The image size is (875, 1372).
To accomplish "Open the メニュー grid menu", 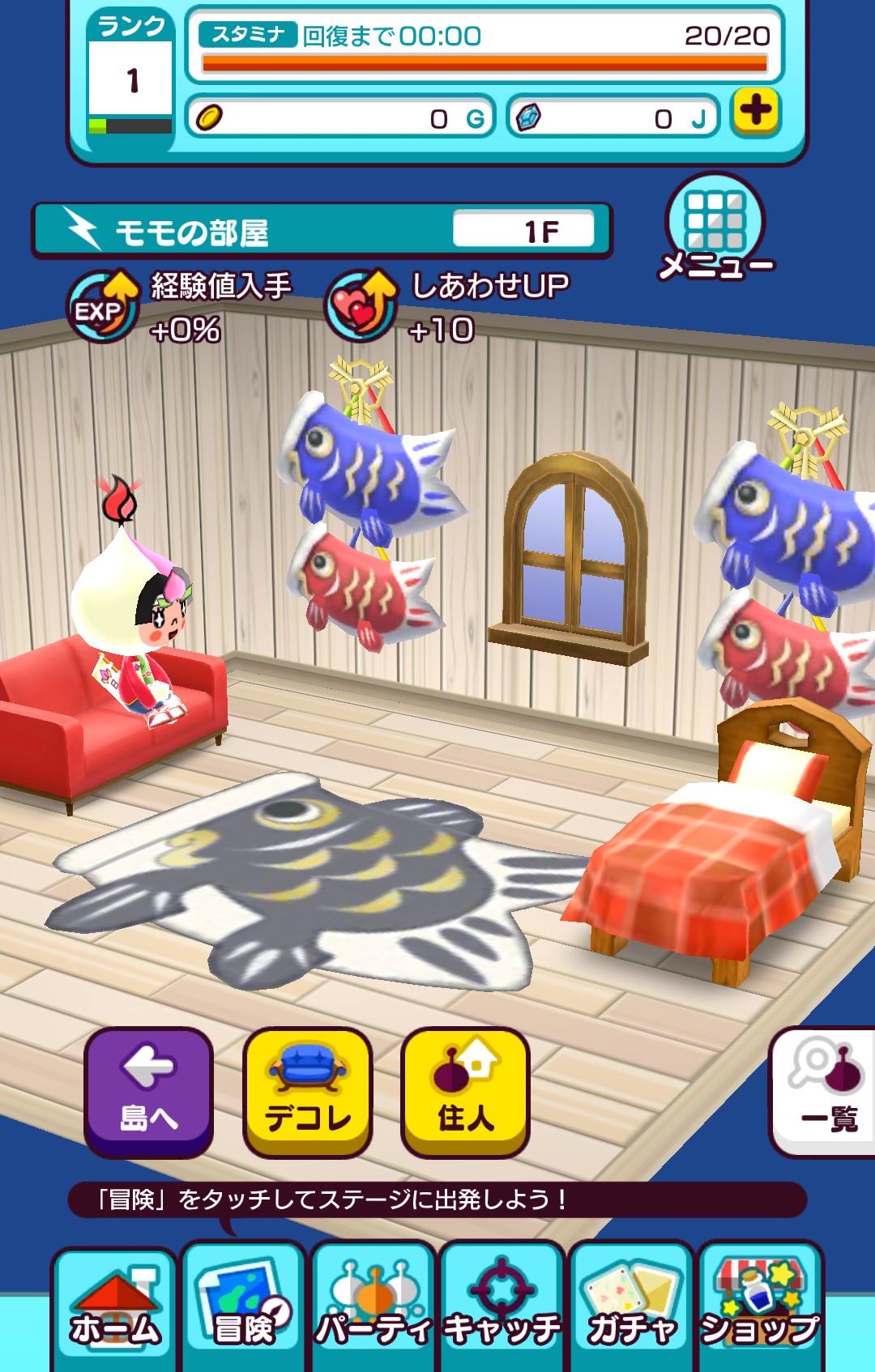I will coord(715,228).
